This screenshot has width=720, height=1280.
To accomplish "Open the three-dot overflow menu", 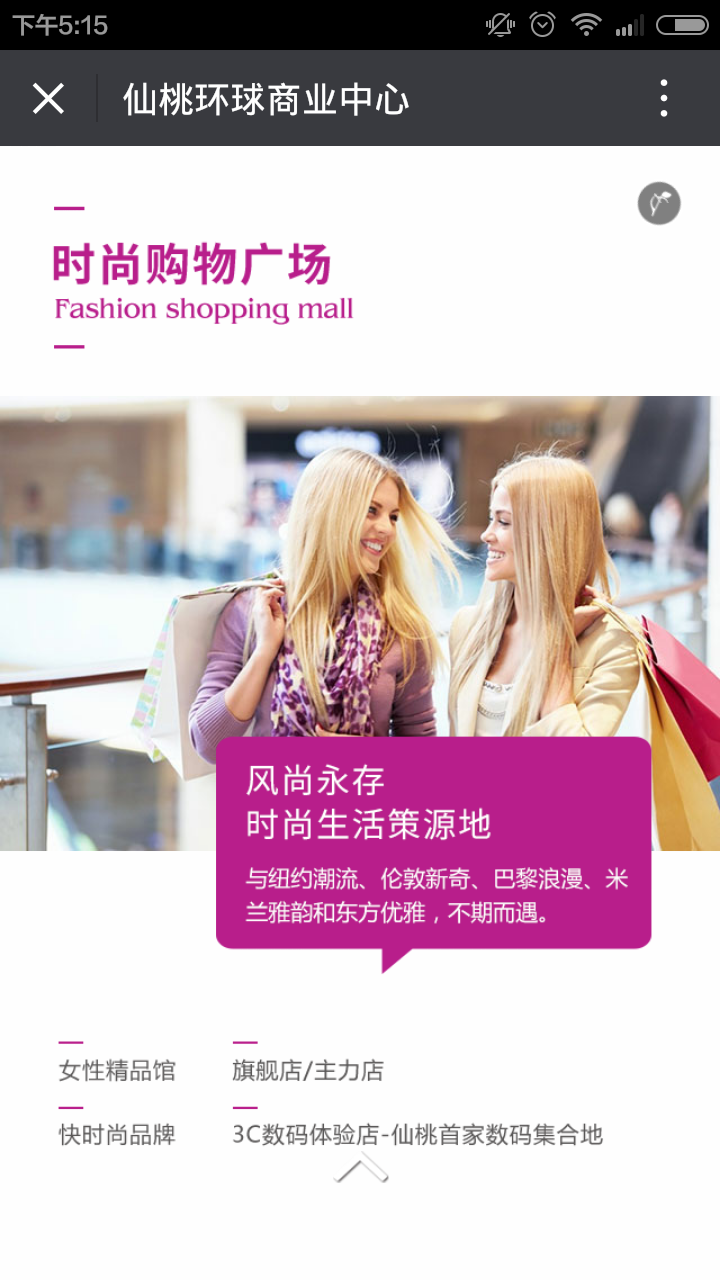I will (664, 99).
